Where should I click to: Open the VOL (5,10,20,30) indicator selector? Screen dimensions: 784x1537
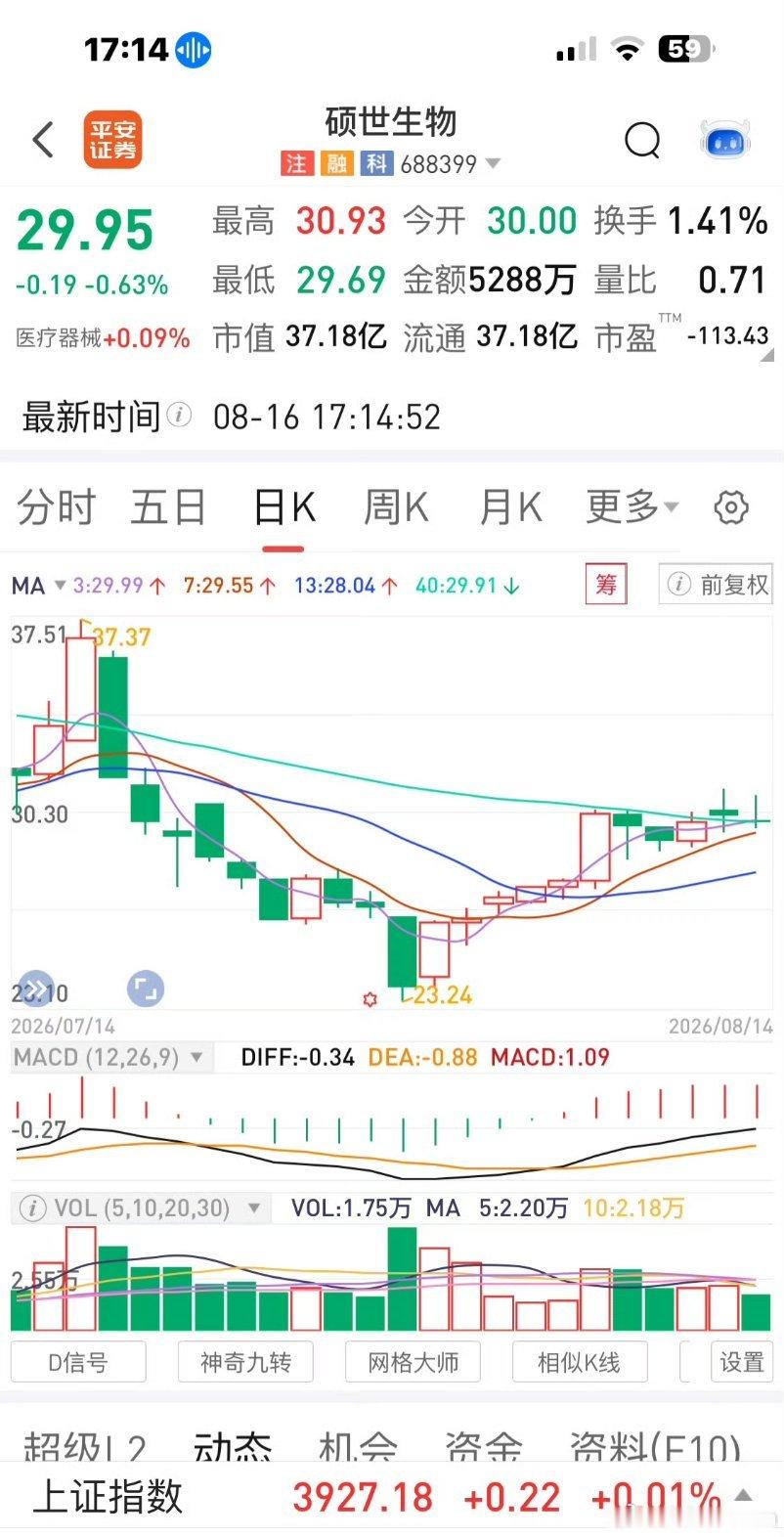pyautogui.click(x=140, y=1208)
